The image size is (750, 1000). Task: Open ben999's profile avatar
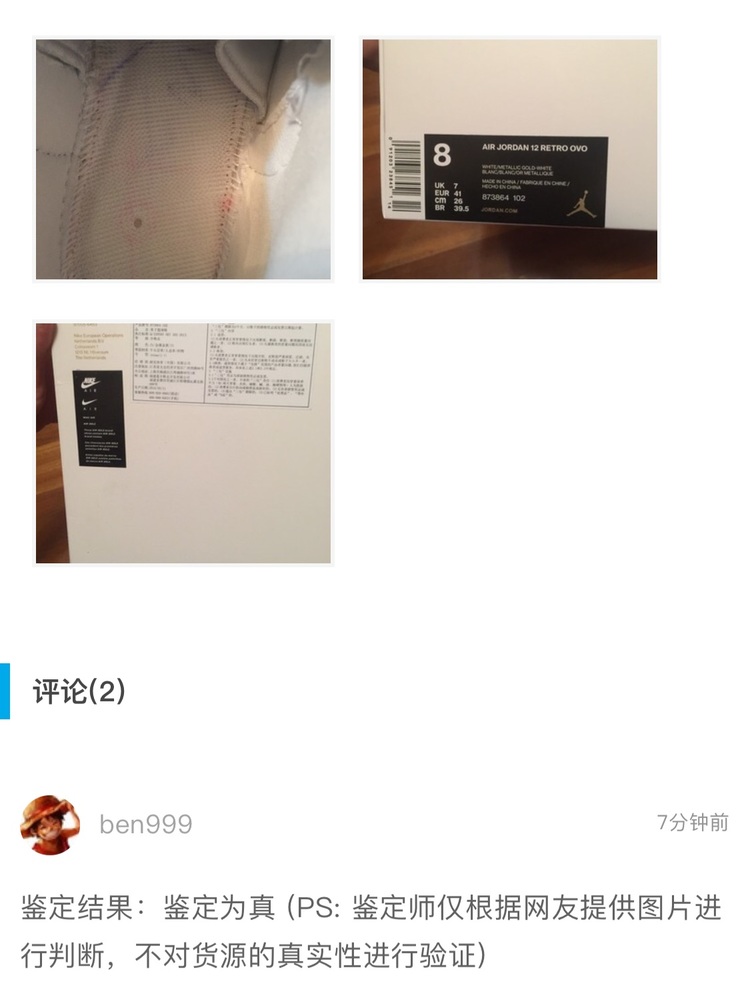click(x=45, y=824)
